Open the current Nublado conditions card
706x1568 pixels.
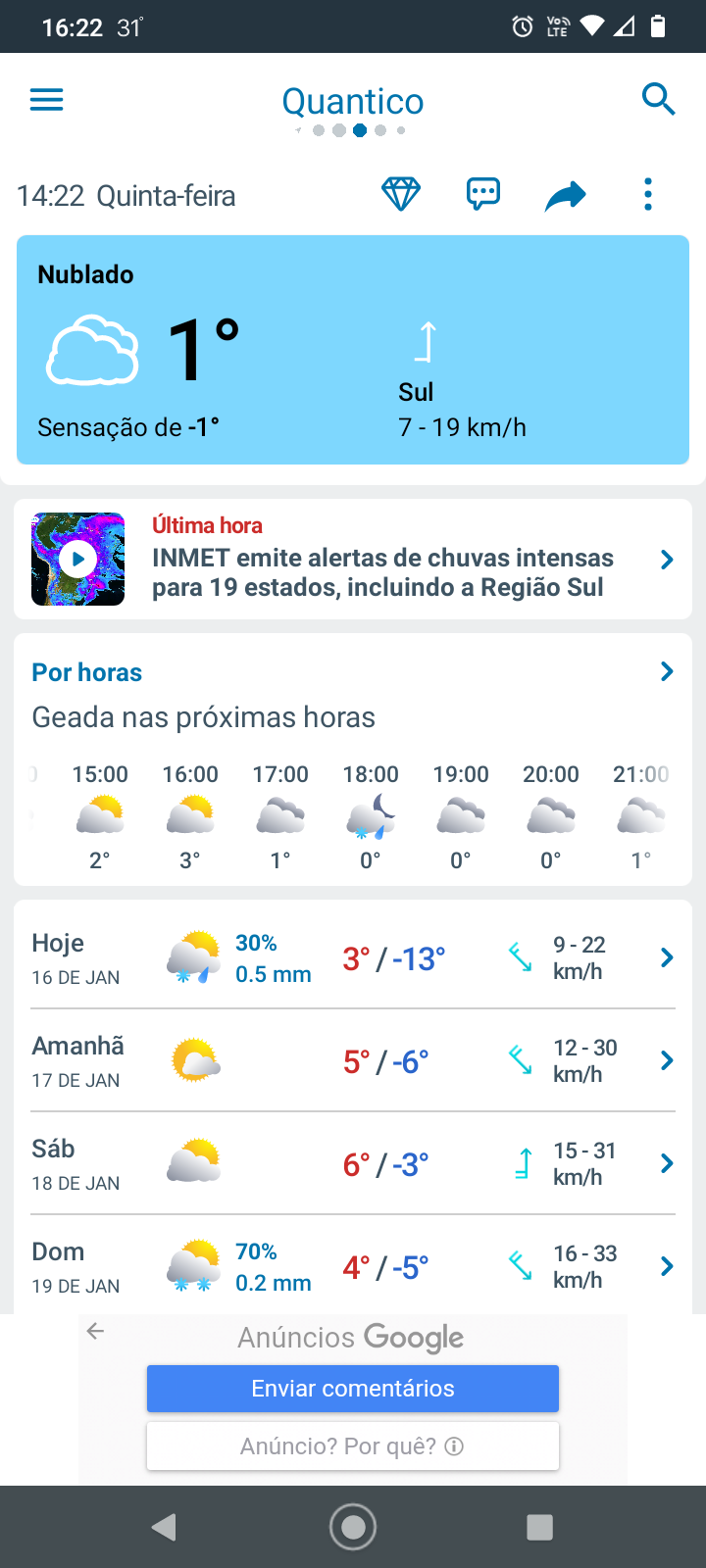(x=353, y=350)
